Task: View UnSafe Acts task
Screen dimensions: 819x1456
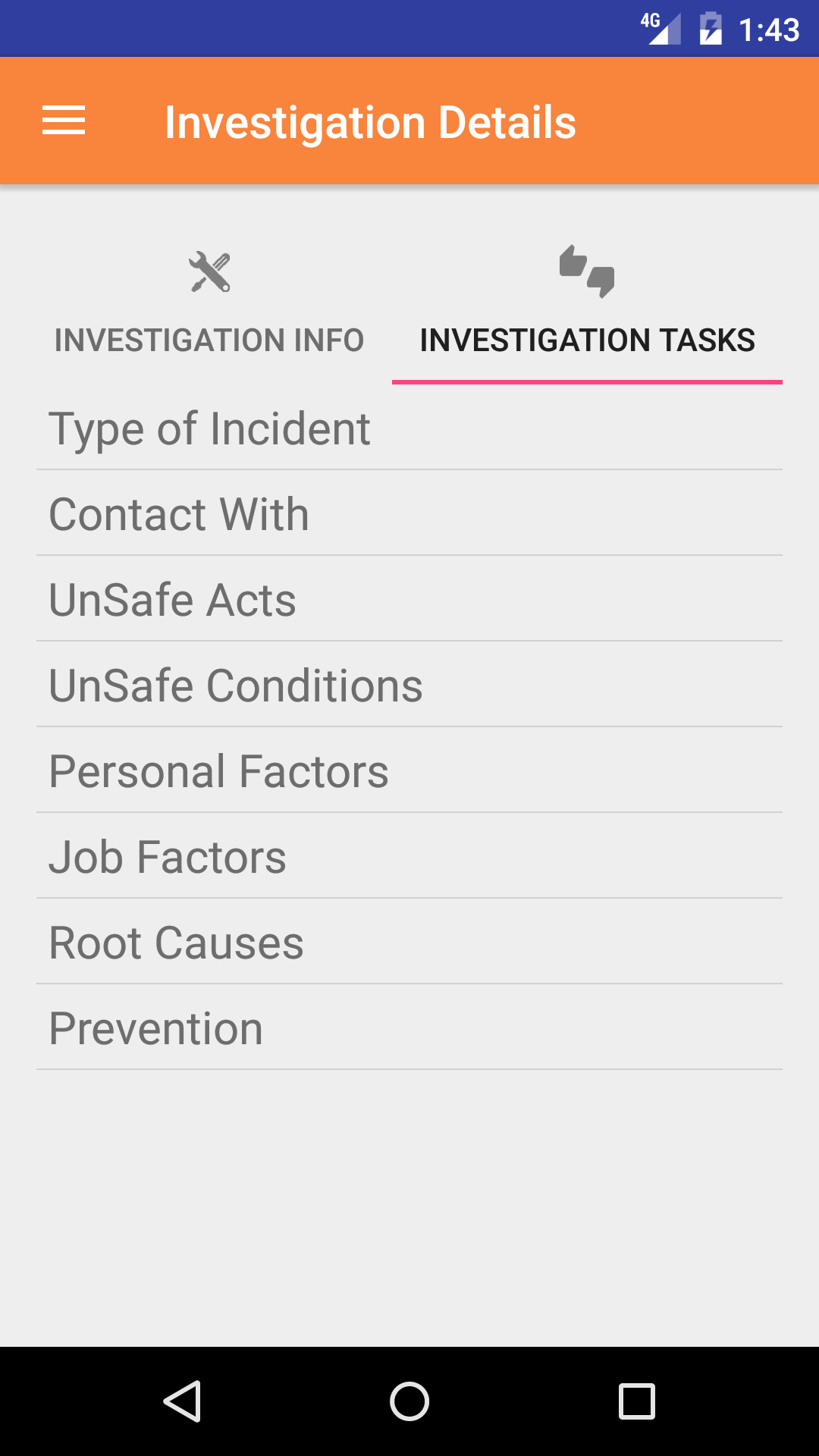Action: (x=409, y=600)
